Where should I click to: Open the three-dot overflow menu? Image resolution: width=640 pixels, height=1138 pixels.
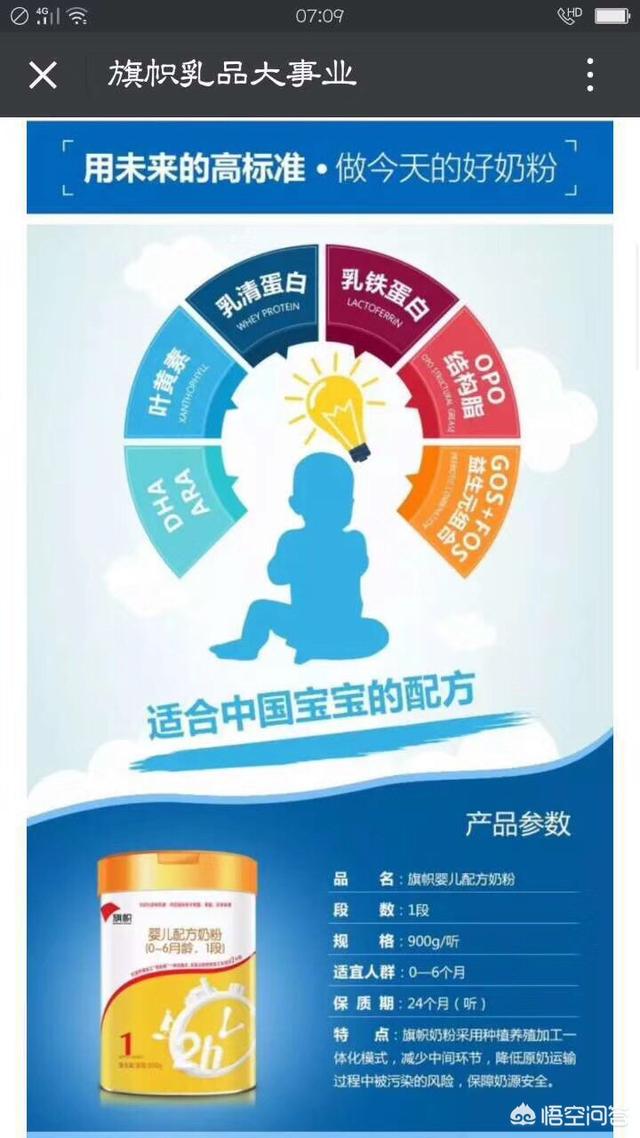click(590, 75)
